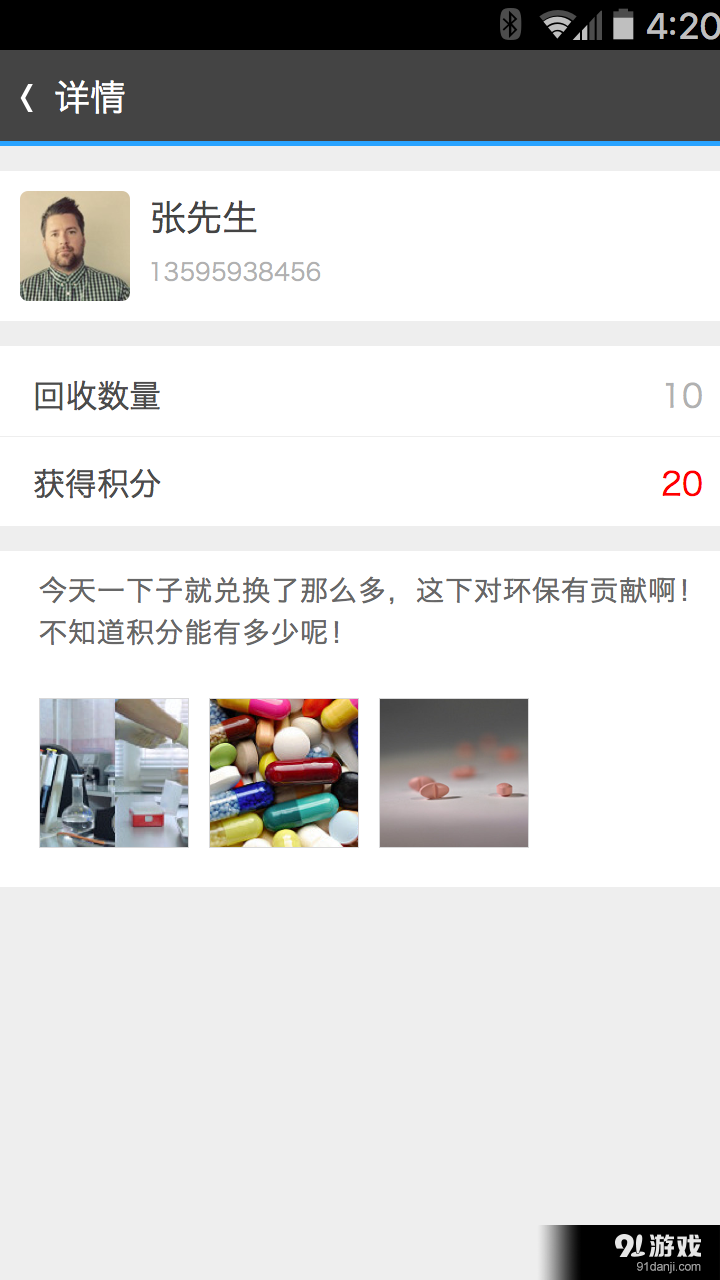Tap the Wi-Fi signal icon
The width and height of the screenshot is (720, 1280).
[x=556, y=23]
